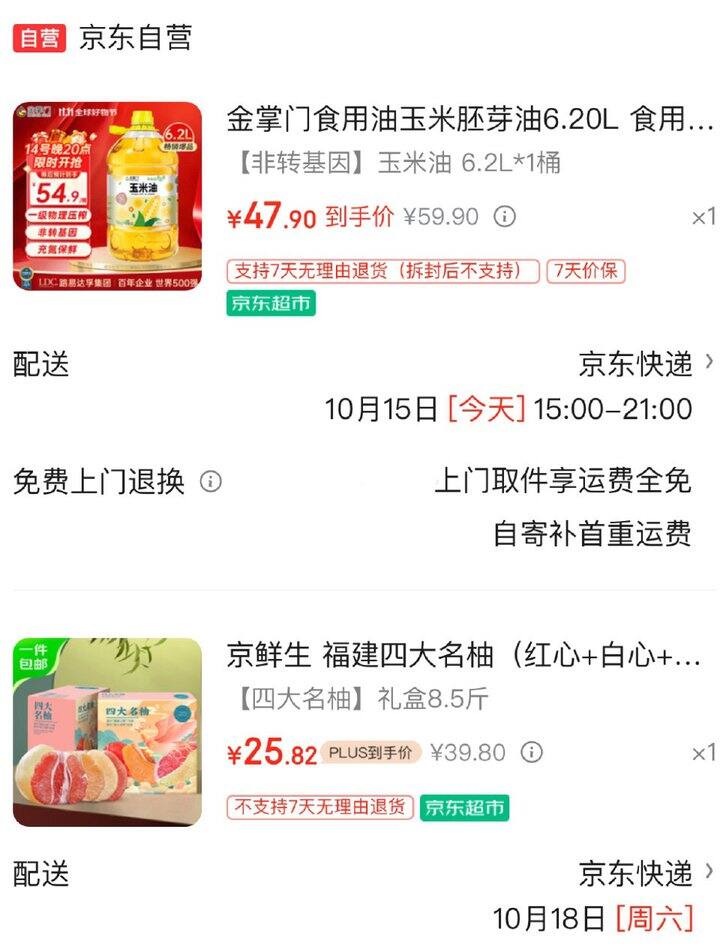Show price details next to ¥59.90

pyautogui.click(x=506, y=217)
